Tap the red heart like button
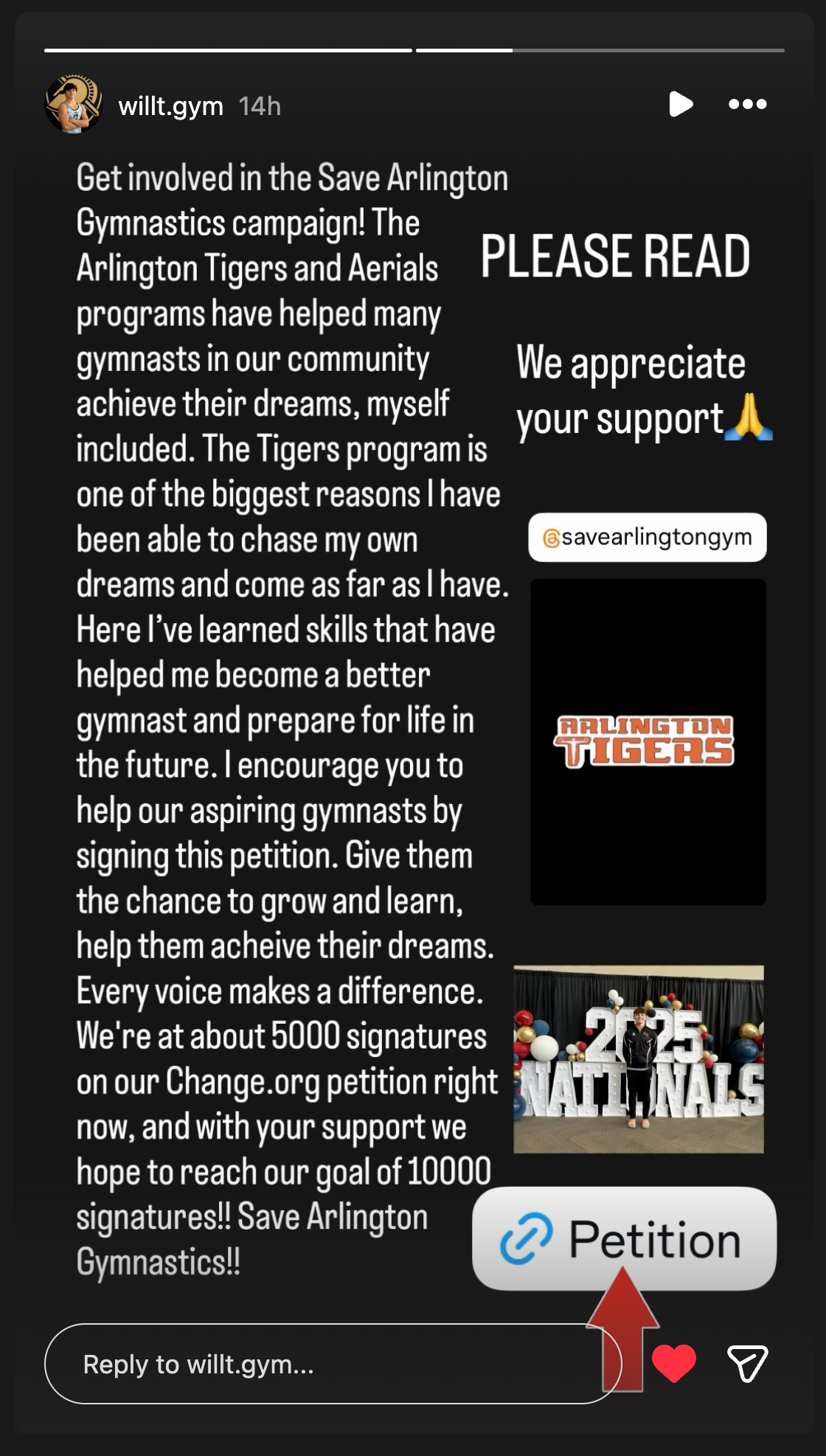The width and height of the screenshot is (826, 1456). [674, 1362]
